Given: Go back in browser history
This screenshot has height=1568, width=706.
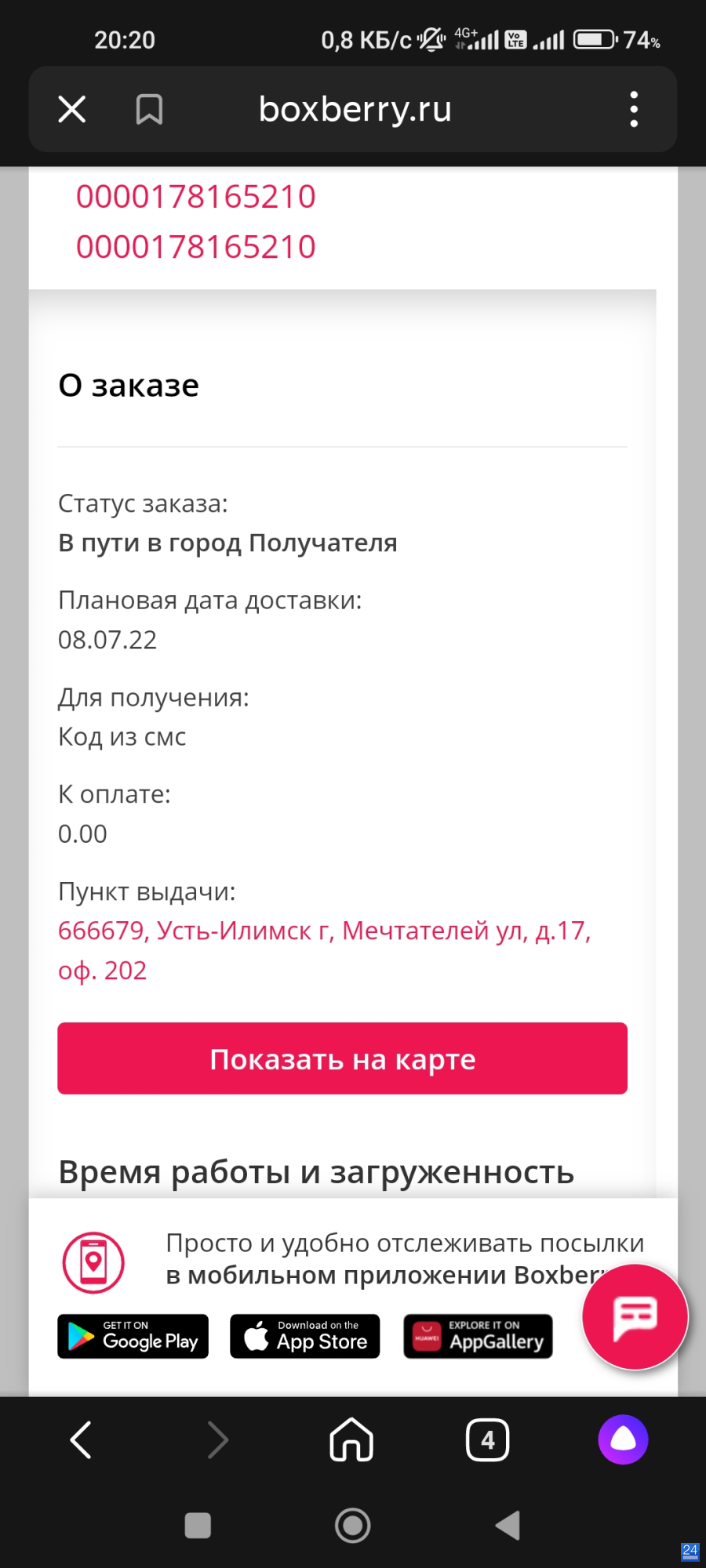Looking at the screenshot, I should [x=81, y=1440].
